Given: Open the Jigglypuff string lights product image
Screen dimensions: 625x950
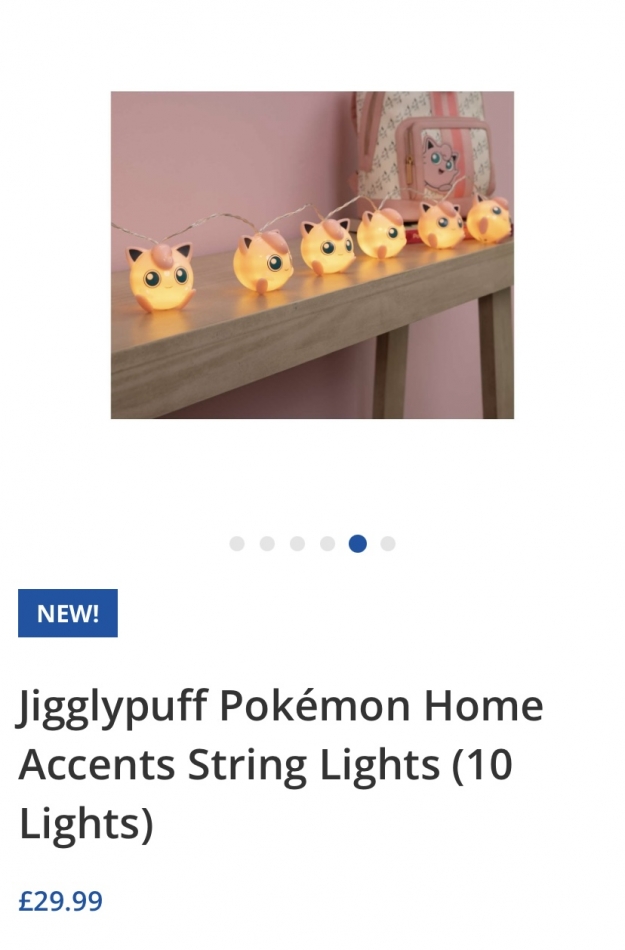Looking at the screenshot, I should point(312,254).
